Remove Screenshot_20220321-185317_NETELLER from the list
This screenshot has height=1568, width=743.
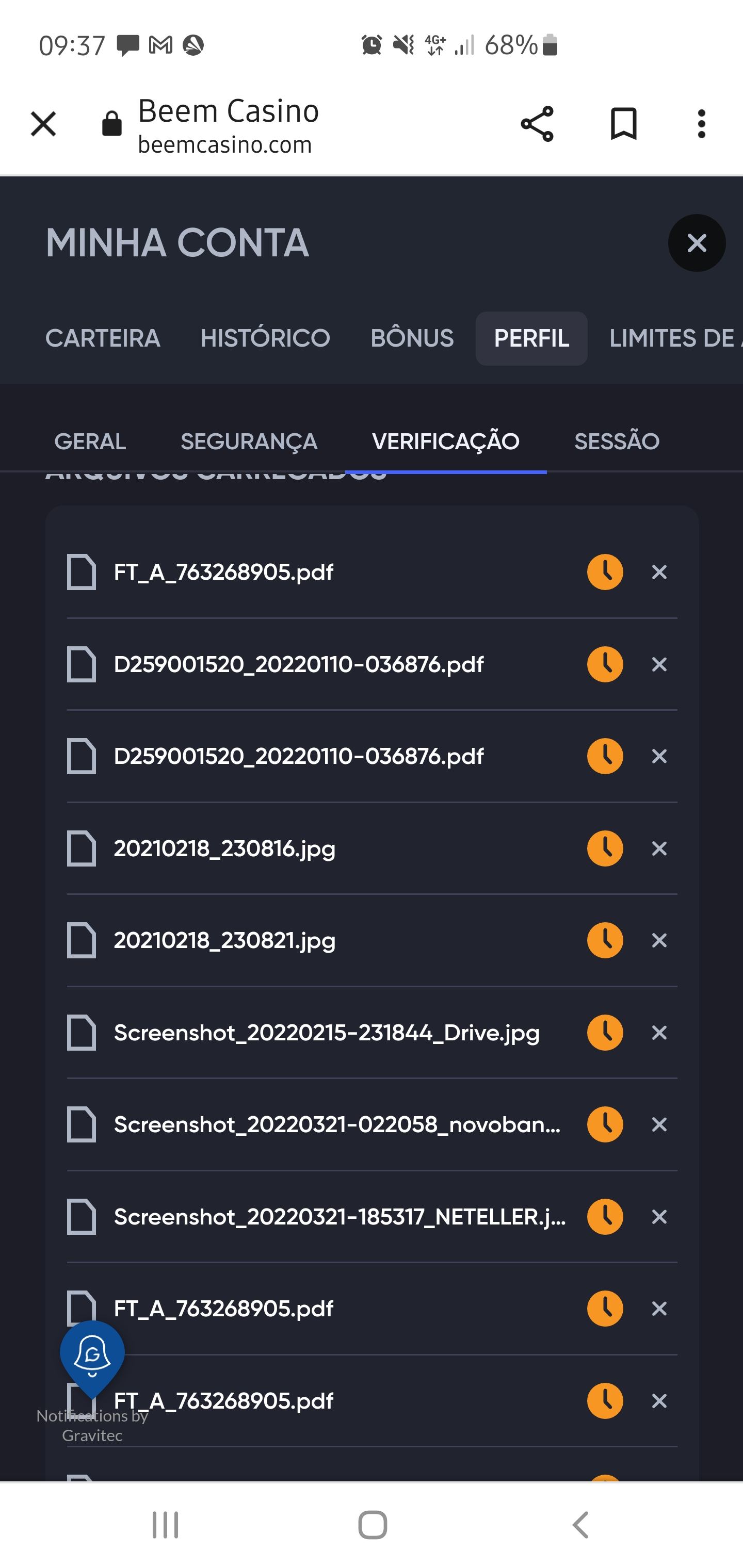tap(659, 1217)
